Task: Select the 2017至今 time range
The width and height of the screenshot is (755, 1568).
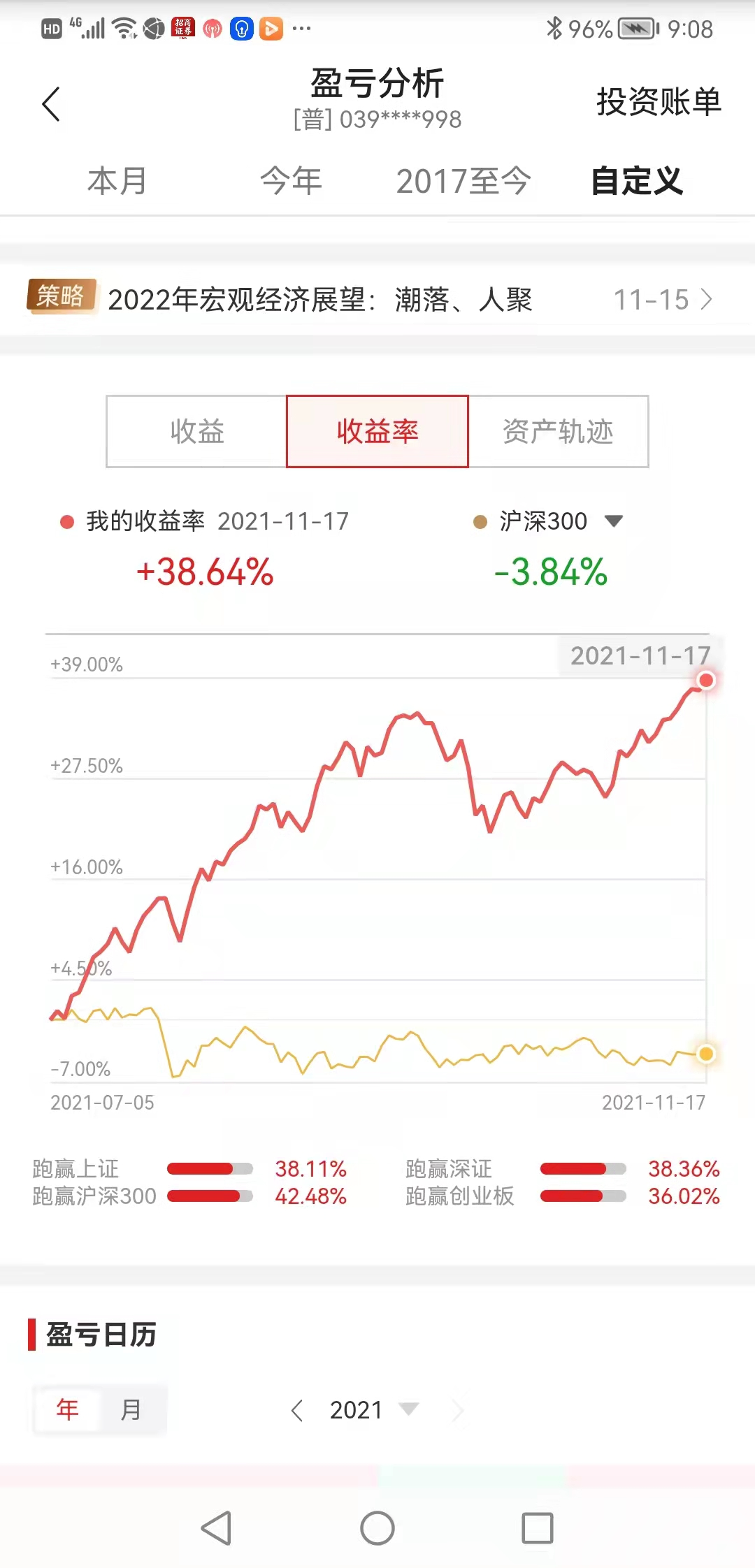Action: tap(463, 181)
